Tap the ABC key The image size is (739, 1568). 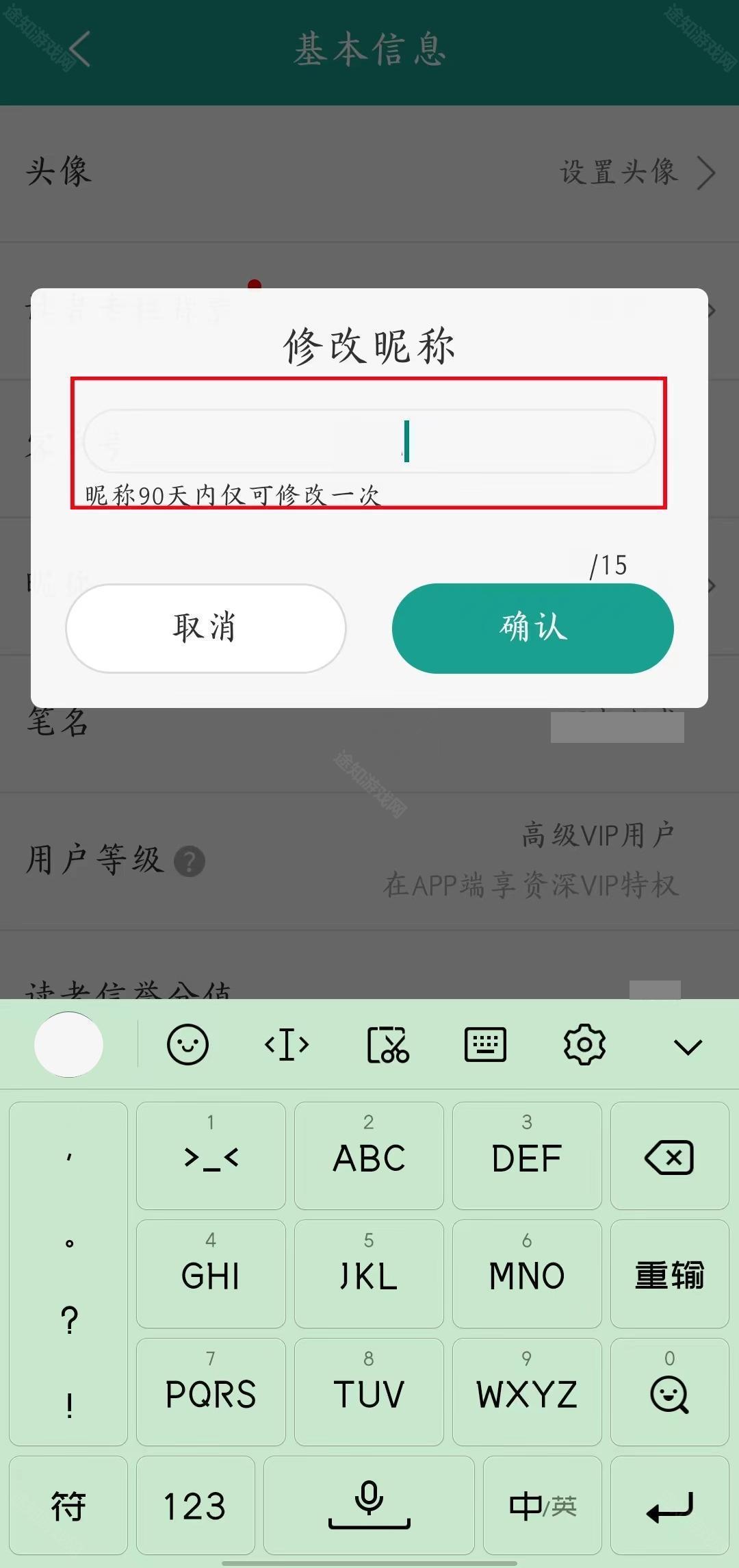click(x=369, y=1156)
